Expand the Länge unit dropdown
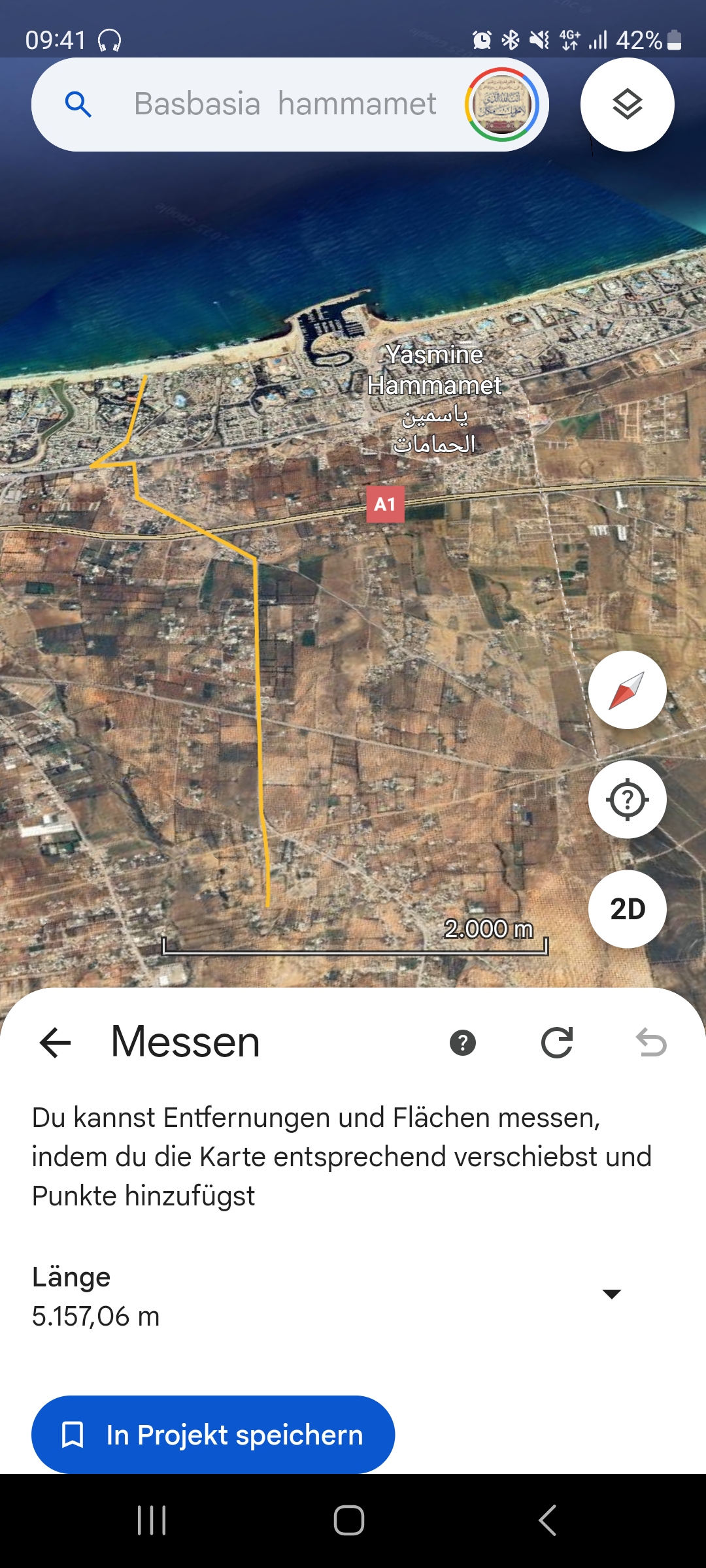Image resolution: width=706 pixels, height=1568 pixels. tap(612, 1294)
